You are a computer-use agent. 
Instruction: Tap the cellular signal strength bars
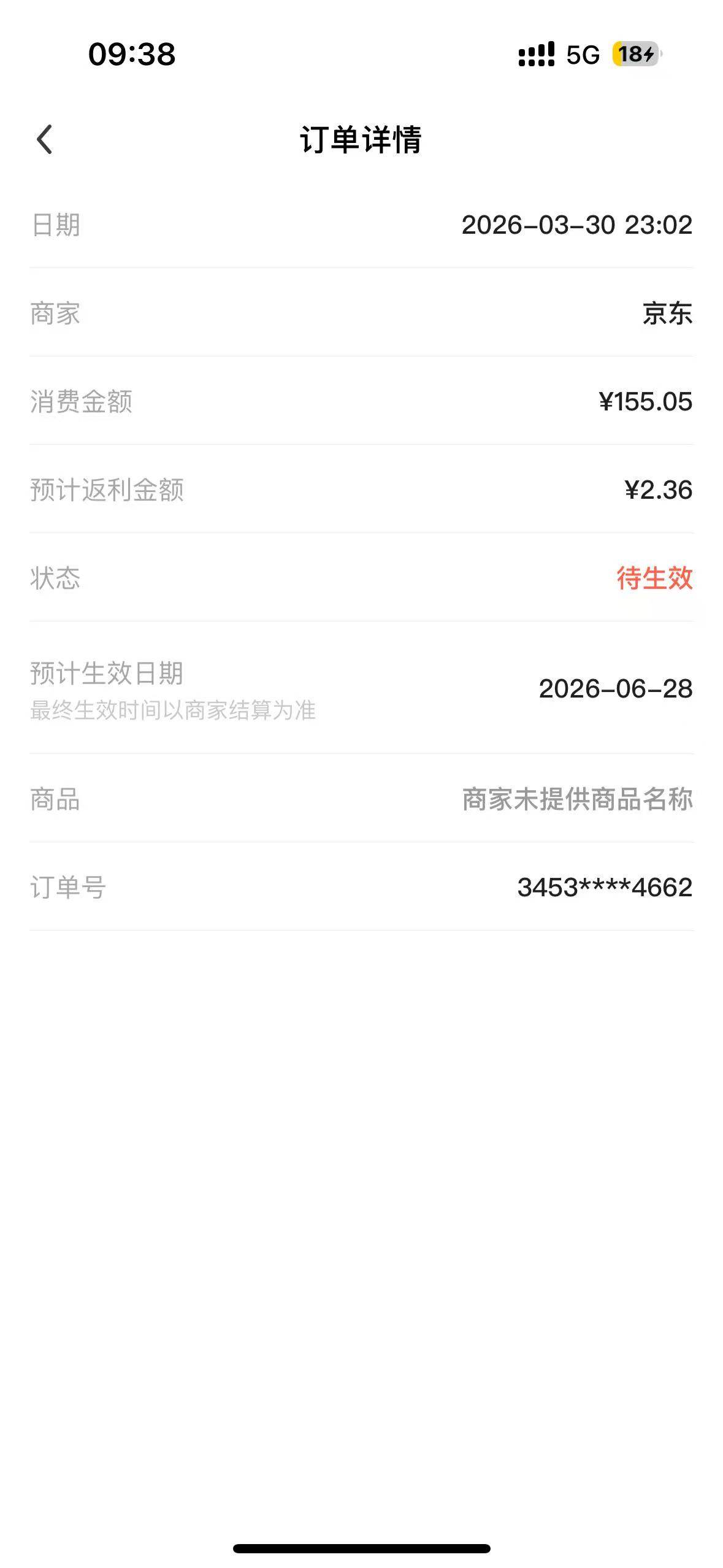click(535, 55)
